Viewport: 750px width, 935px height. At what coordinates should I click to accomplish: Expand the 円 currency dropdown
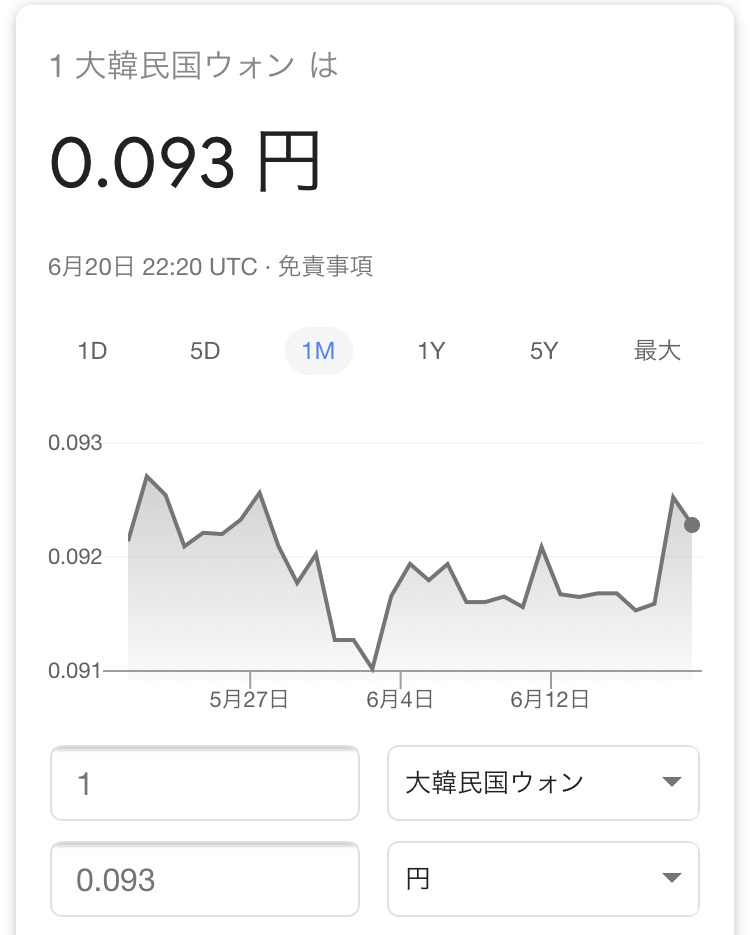[x=543, y=879]
